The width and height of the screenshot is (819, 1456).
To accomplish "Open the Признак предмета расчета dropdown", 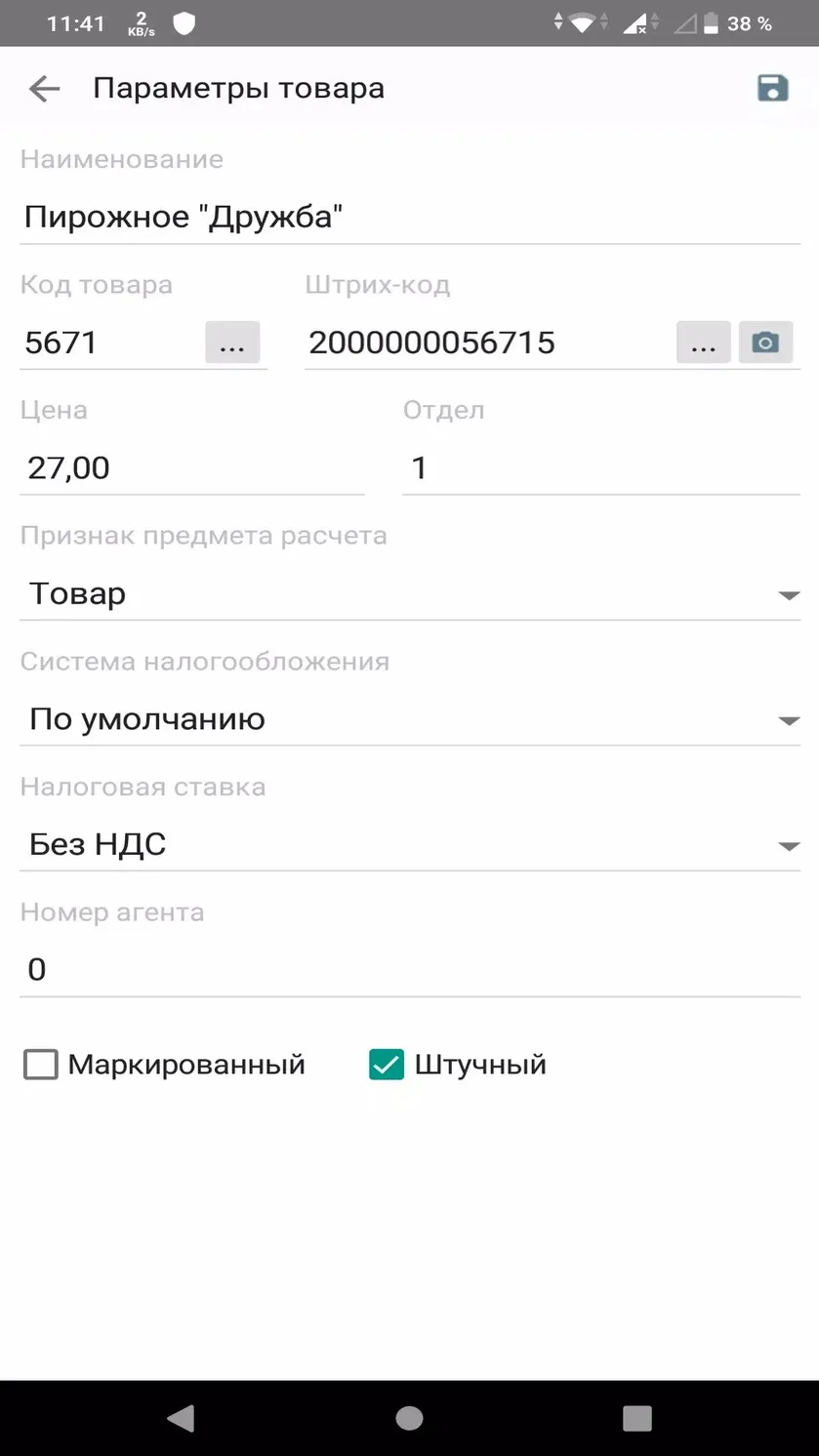I will click(x=410, y=593).
